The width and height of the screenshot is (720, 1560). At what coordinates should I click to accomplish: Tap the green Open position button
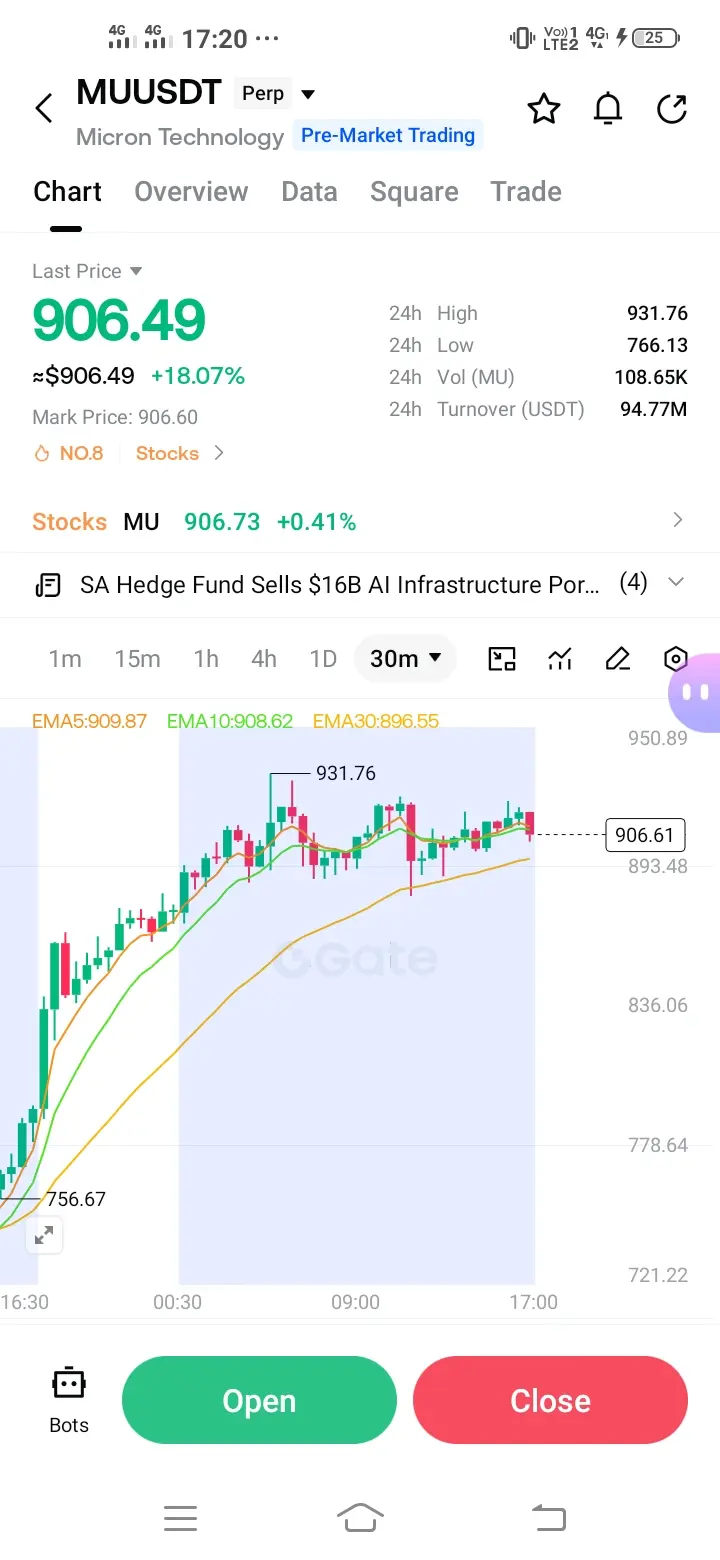tap(259, 1400)
